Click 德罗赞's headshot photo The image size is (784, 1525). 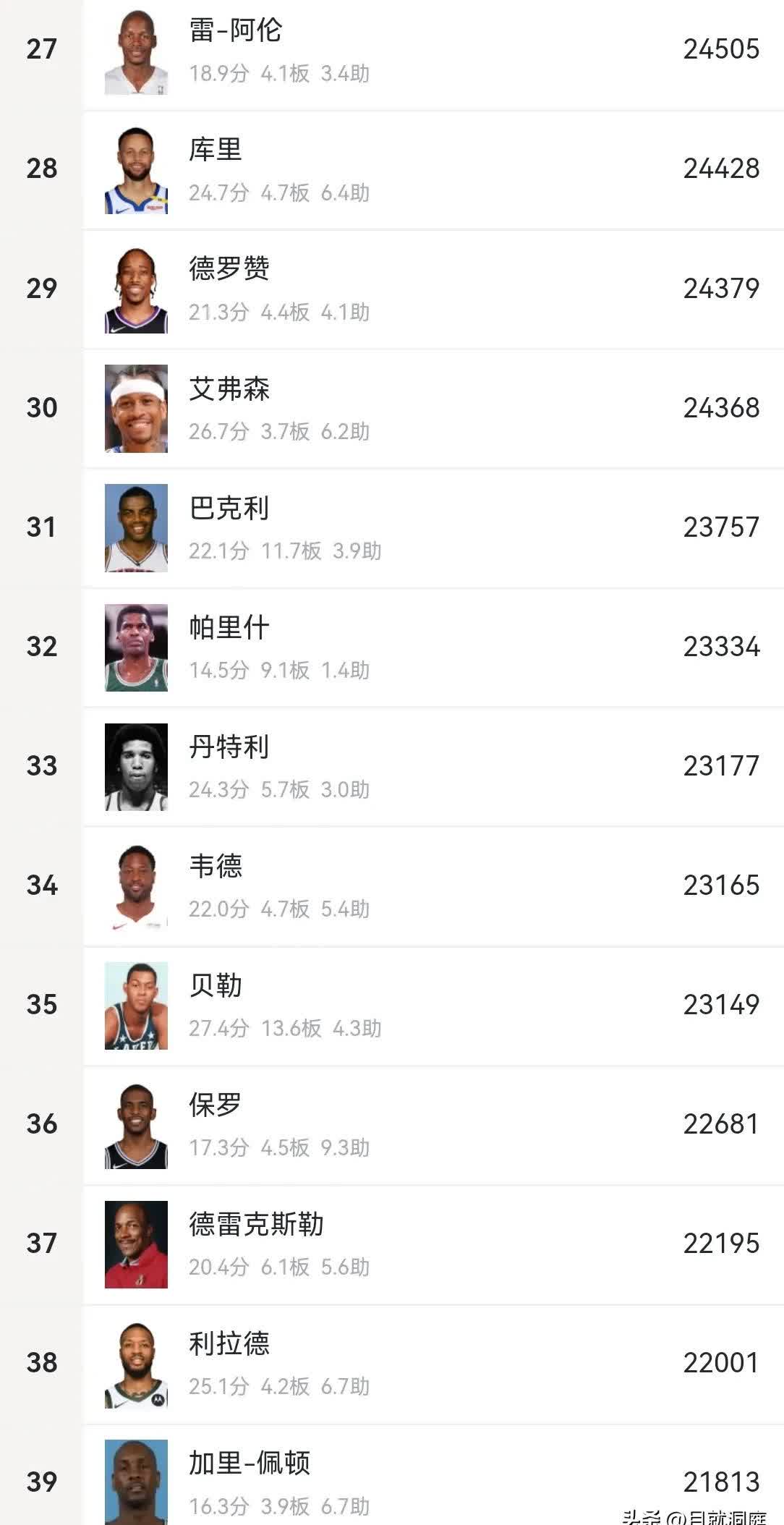[137, 287]
